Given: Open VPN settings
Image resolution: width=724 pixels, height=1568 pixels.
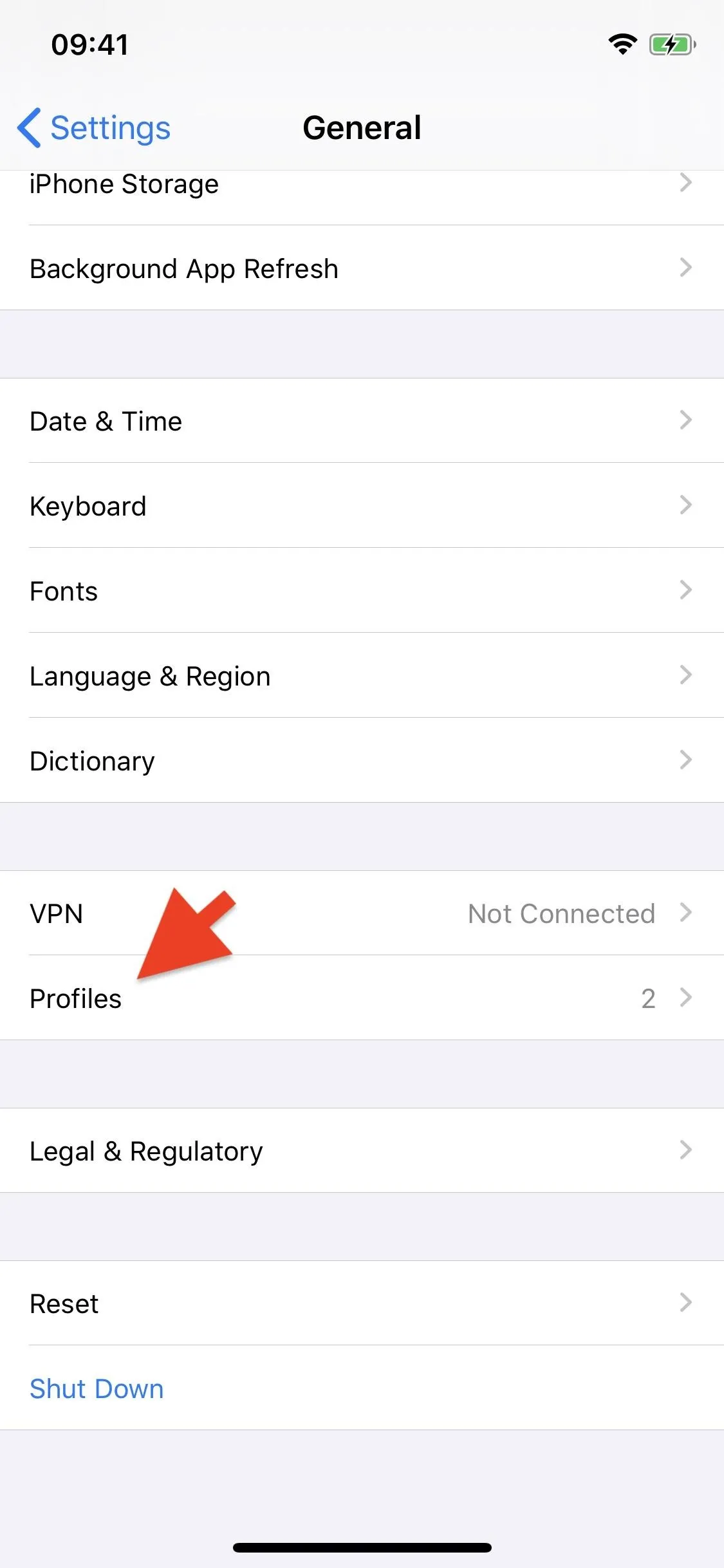Looking at the screenshot, I should coord(362,913).
